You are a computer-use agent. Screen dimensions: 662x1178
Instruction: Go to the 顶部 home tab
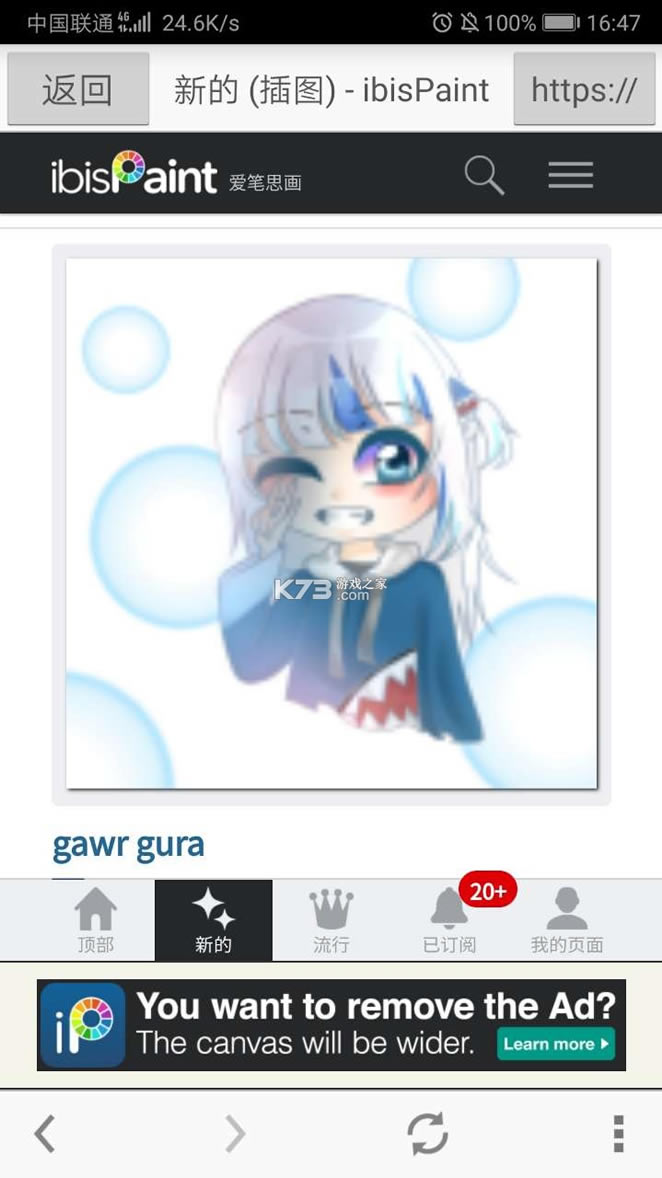96,920
